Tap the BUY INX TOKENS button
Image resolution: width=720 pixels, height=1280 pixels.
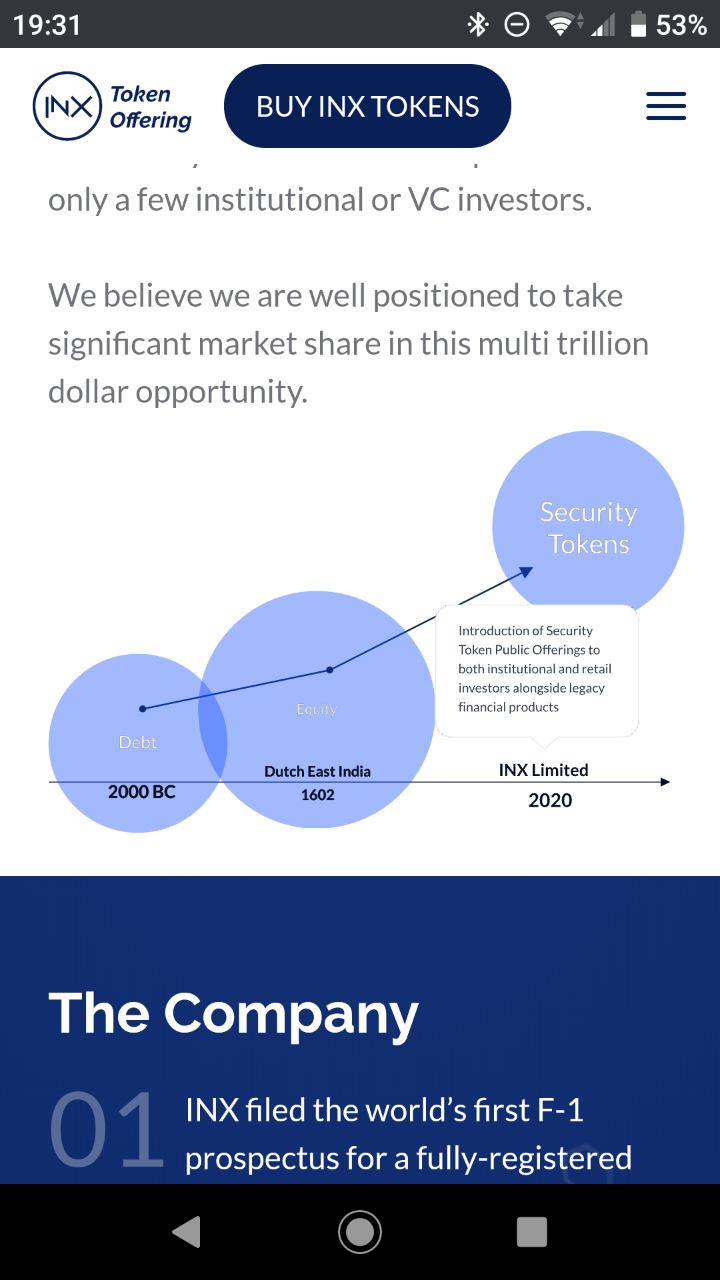(367, 107)
